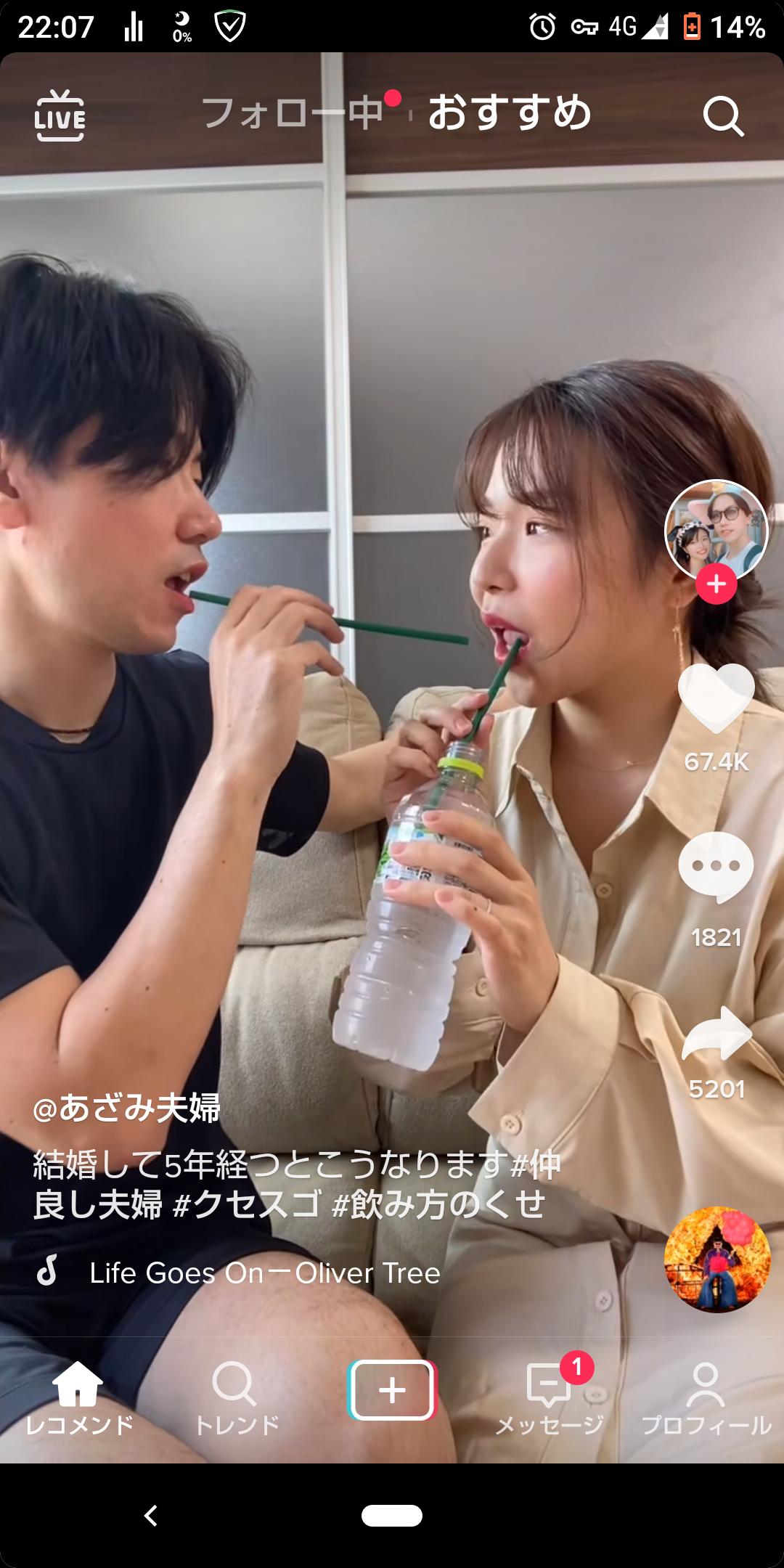Tap the system back arrow
Screen dimensions: 784x1568
[151, 1516]
